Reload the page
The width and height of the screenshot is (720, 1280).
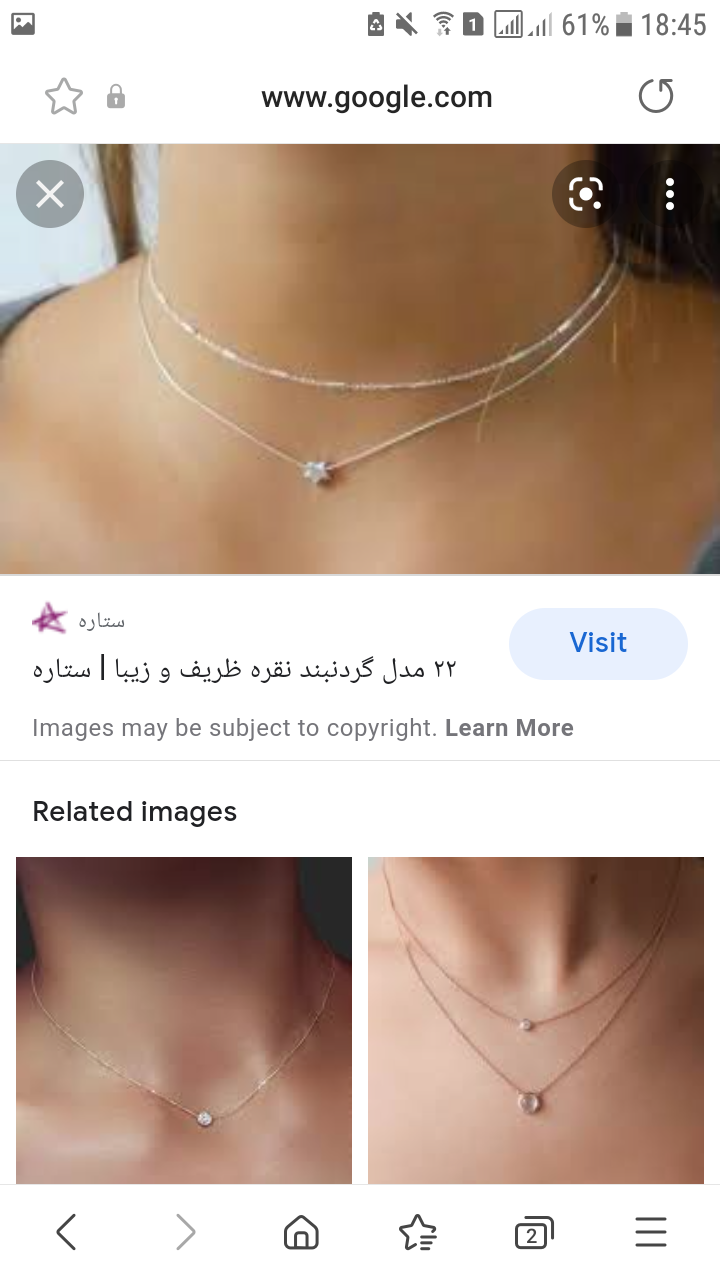[656, 97]
